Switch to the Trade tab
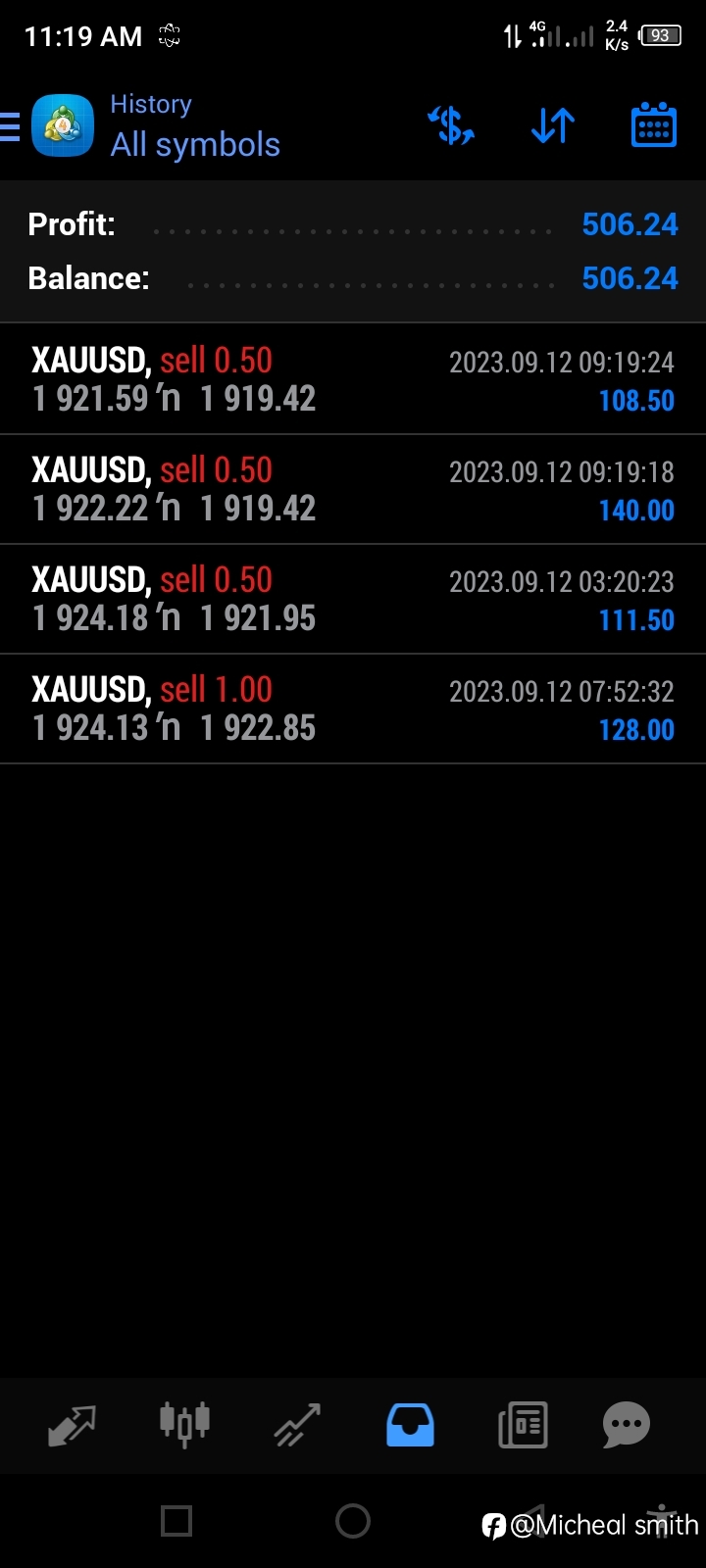Screen dimensions: 706x1568 click(297, 1425)
